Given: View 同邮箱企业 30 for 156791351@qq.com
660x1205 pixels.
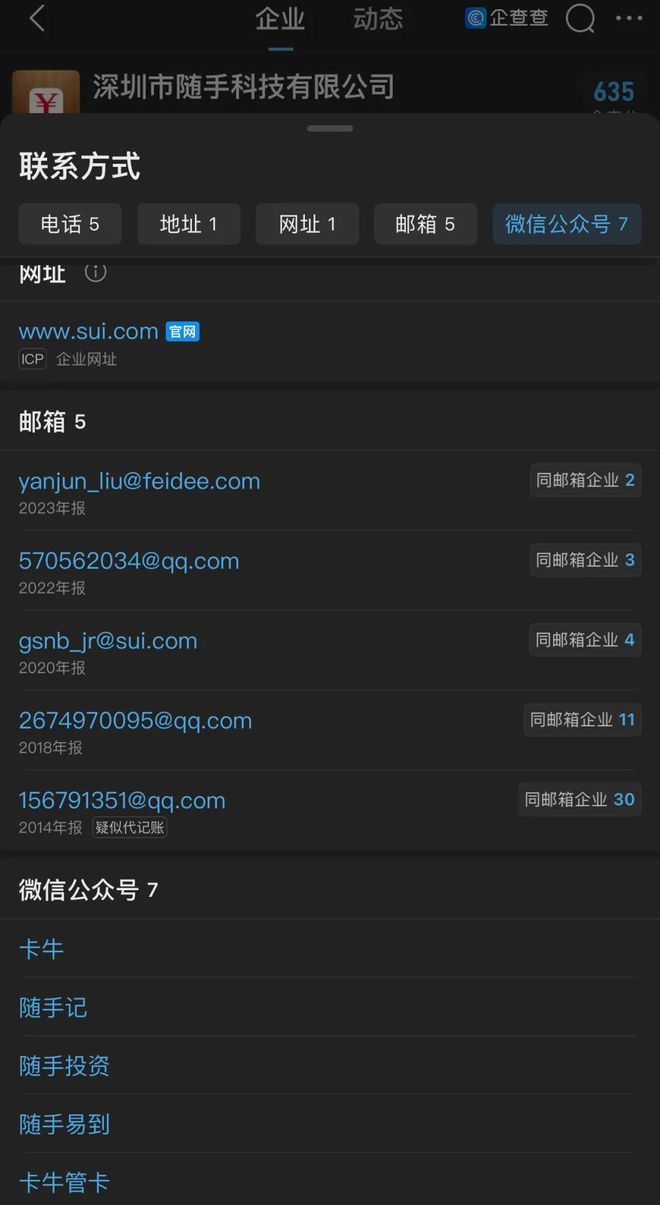Looking at the screenshot, I should coord(579,800).
